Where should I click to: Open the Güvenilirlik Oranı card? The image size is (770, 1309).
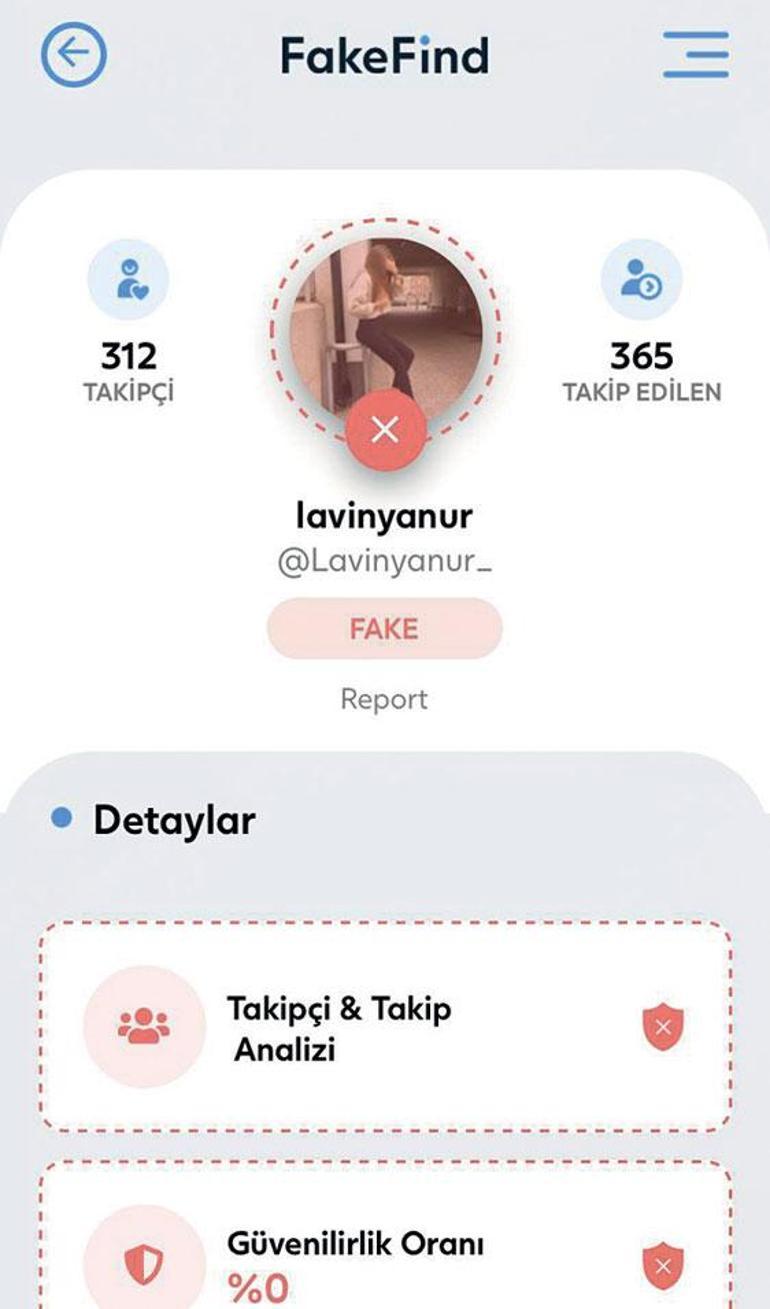385,1235
